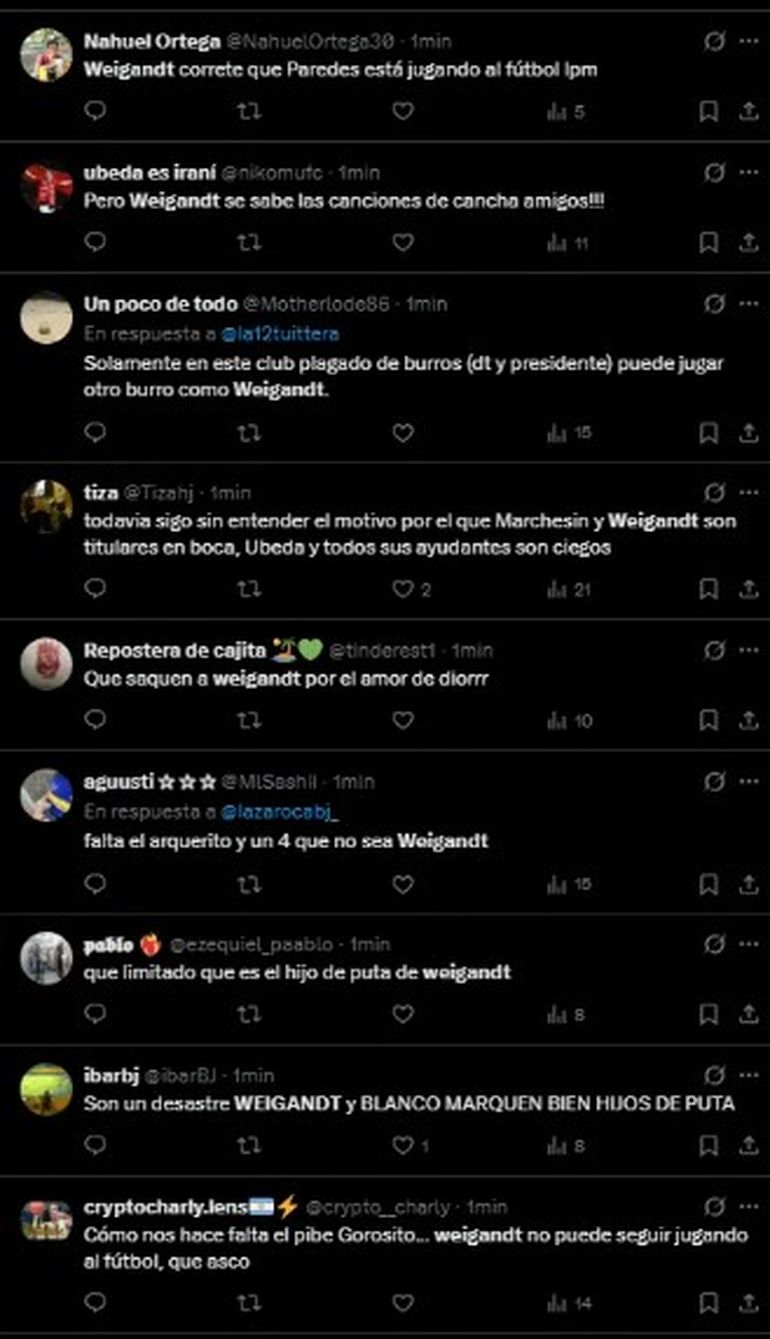Open overflow menu on Nahuel Ortega's tweet
770x1339 pixels.
tap(748, 42)
